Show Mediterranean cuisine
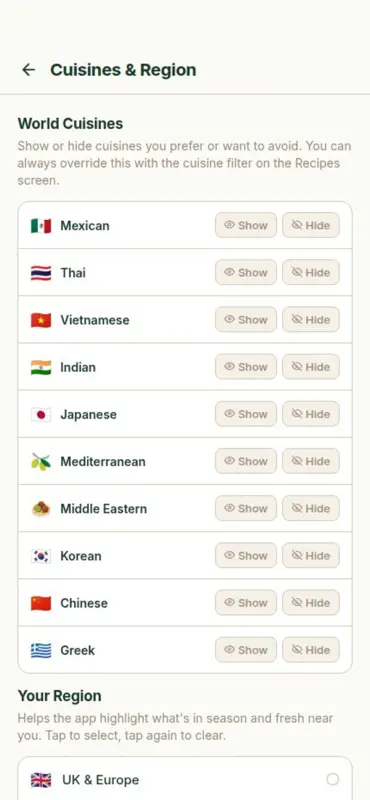This screenshot has height=800, width=370. [x=246, y=461]
